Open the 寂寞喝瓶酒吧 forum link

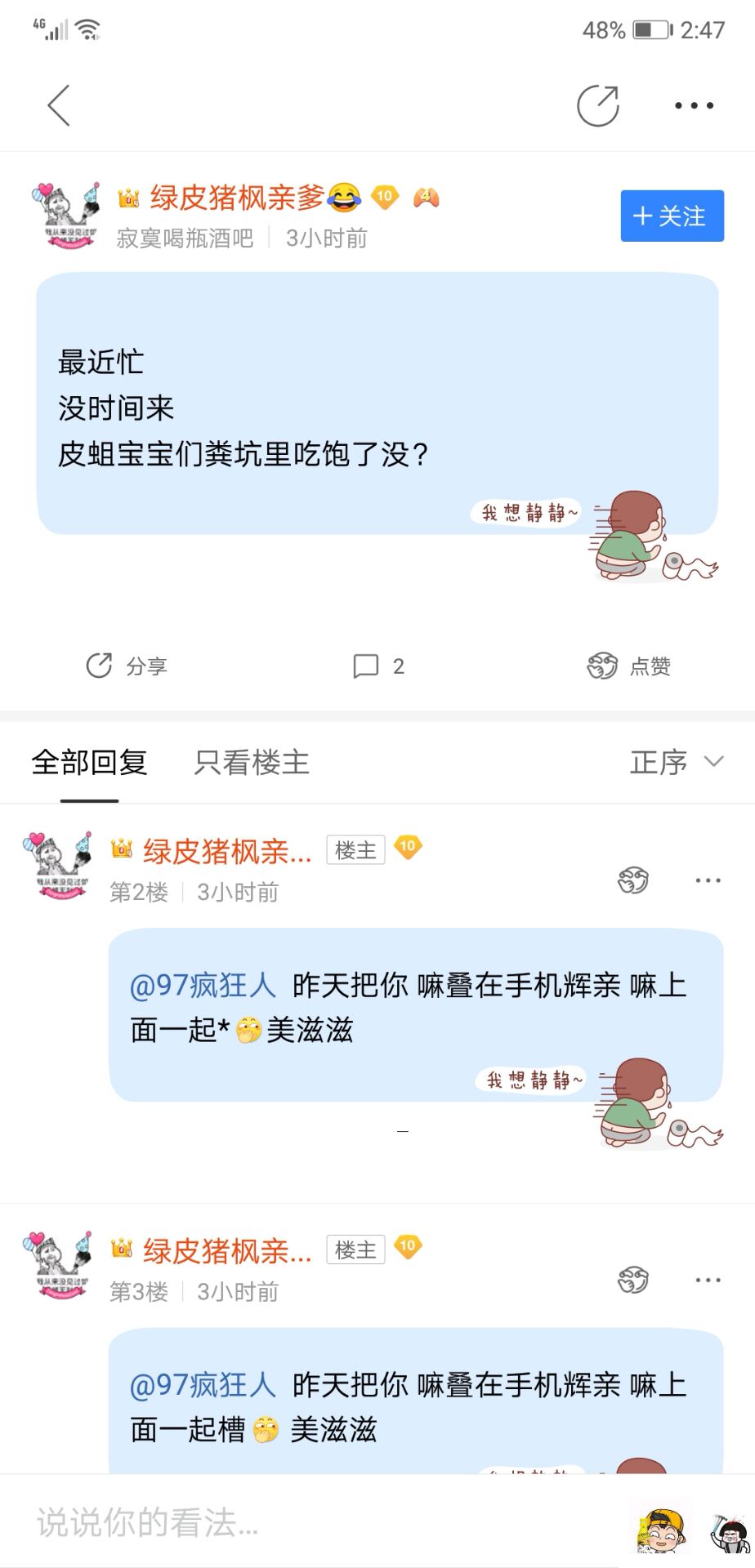[x=185, y=238]
